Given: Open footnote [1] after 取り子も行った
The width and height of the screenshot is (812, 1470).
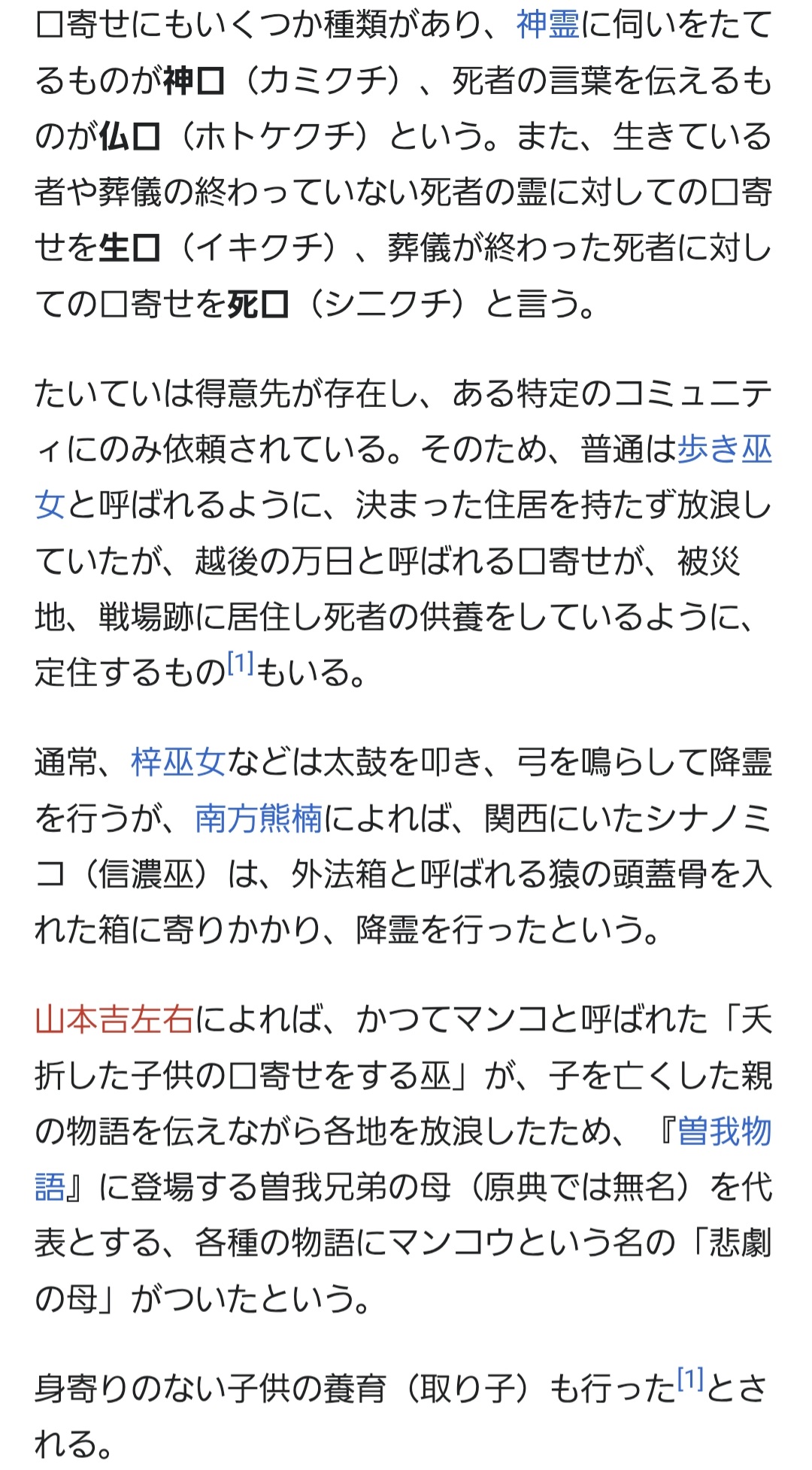Looking at the screenshot, I should pyautogui.click(x=690, y=1379).
